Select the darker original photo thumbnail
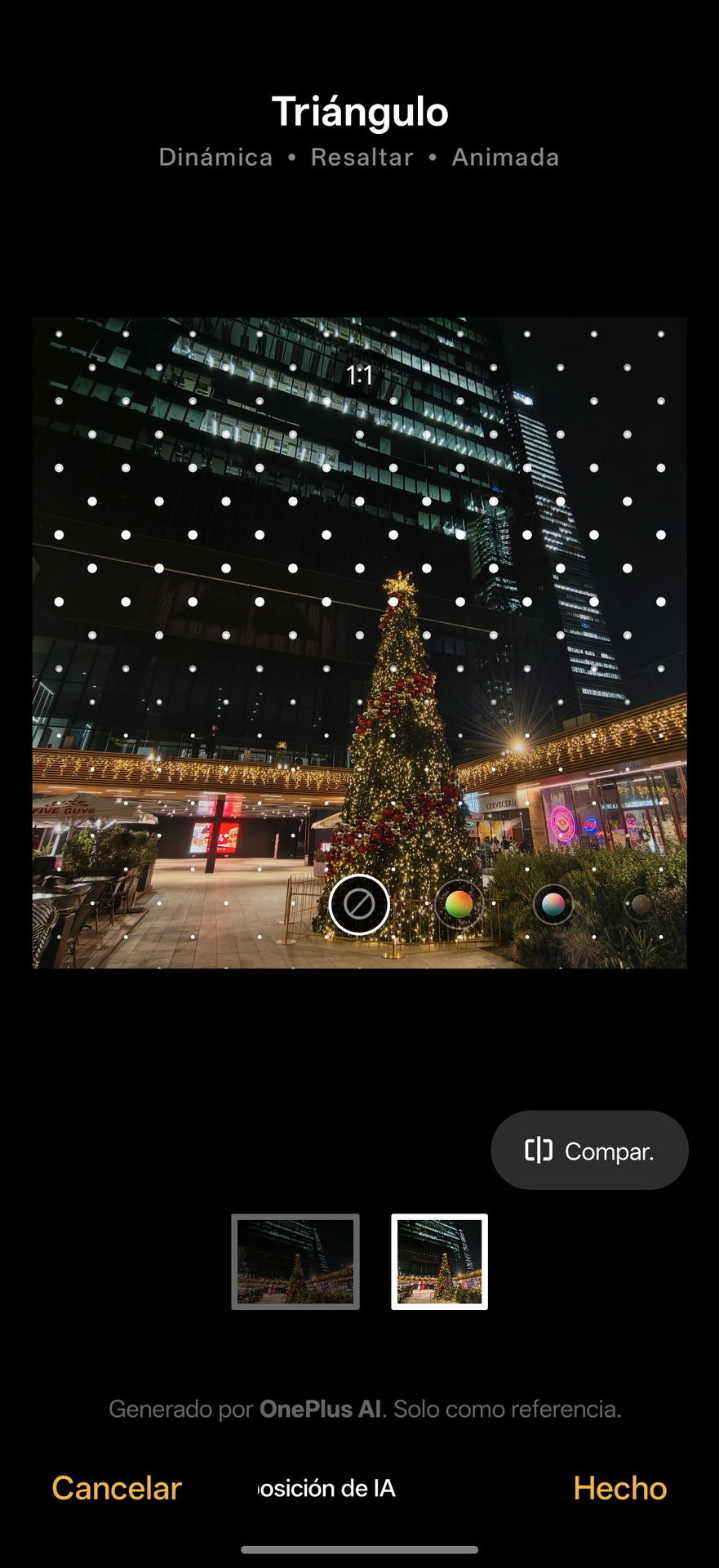The image size is (719, 1568). [295, 1261]
